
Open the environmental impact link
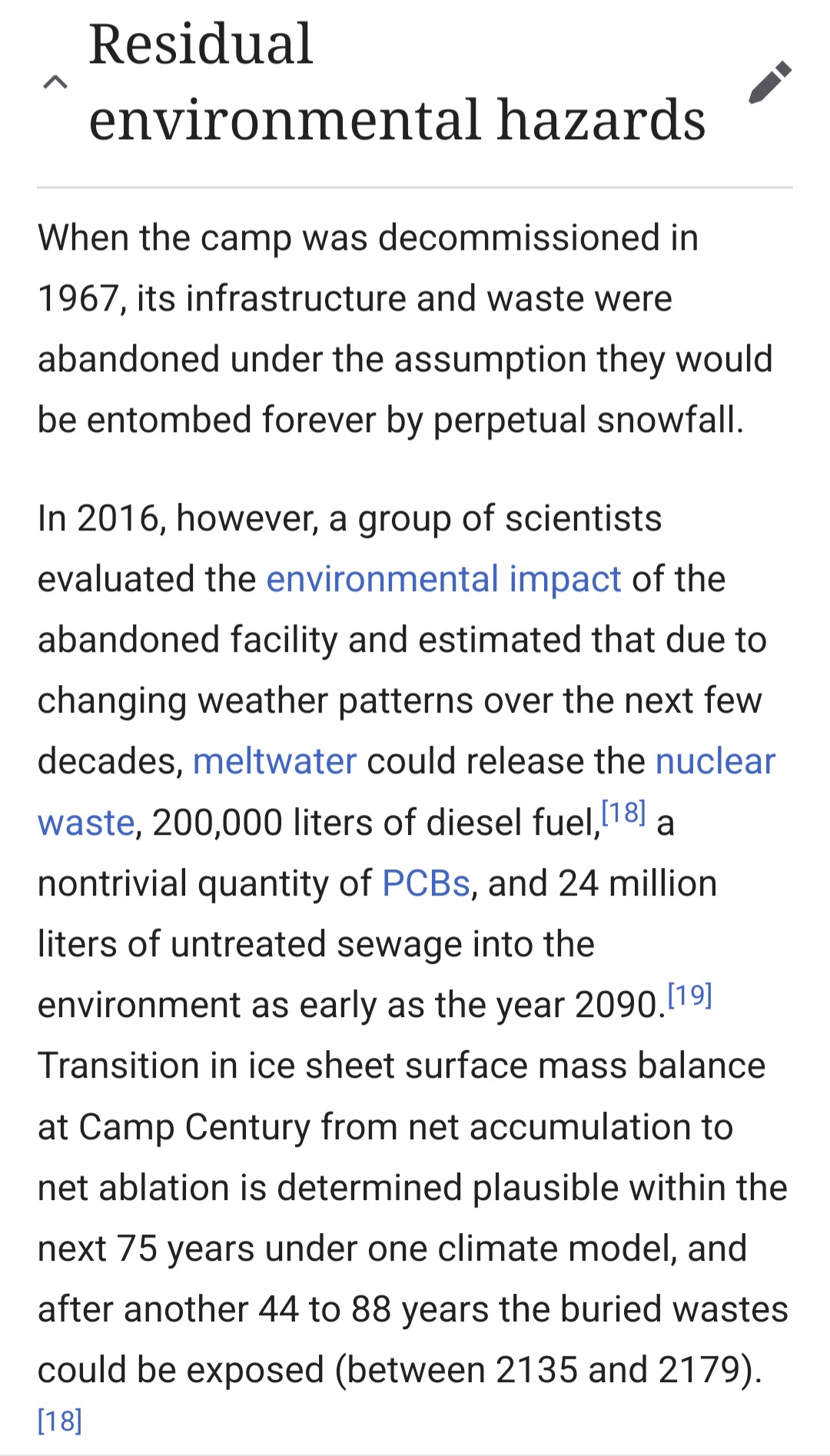[x=443, y=579]
